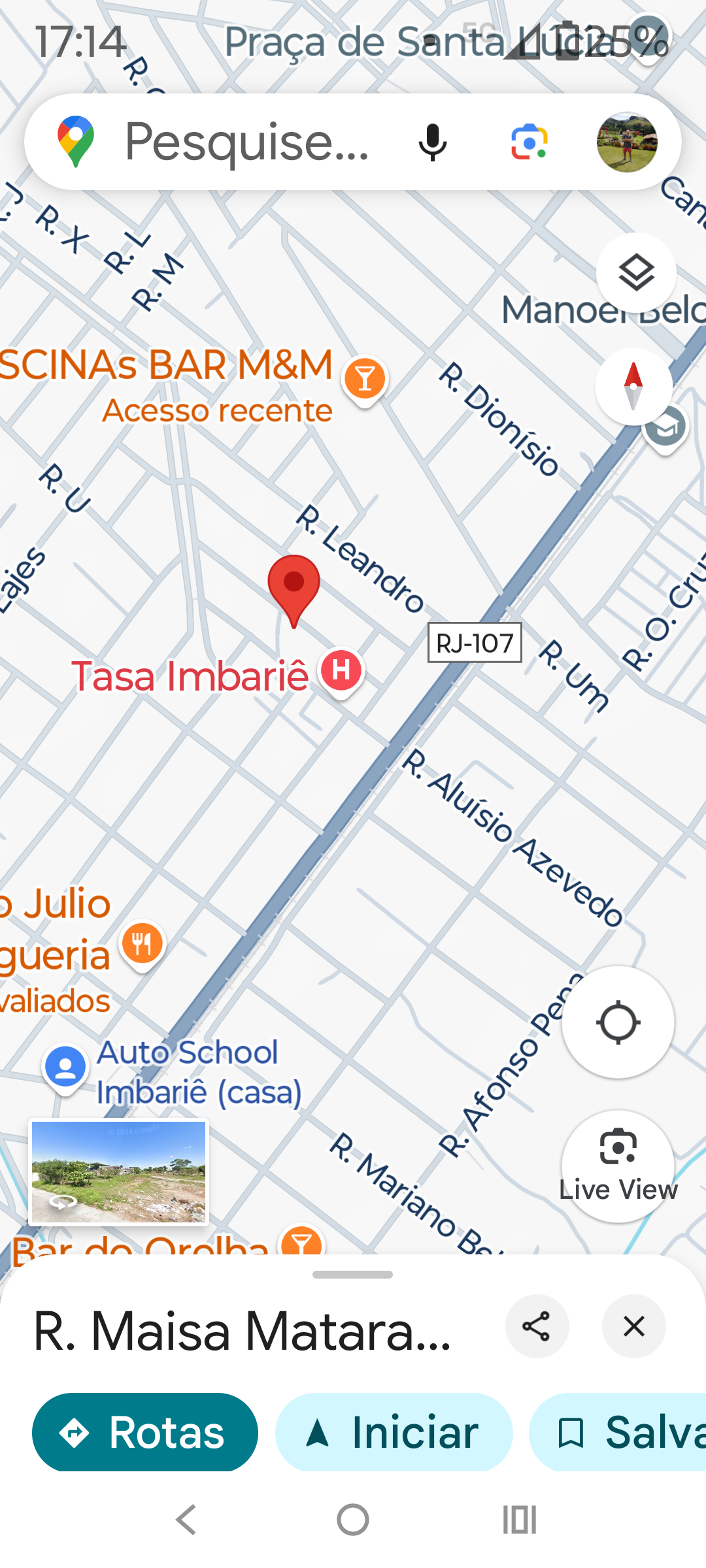
Task: Open the account profile picture
Action: 626,142
